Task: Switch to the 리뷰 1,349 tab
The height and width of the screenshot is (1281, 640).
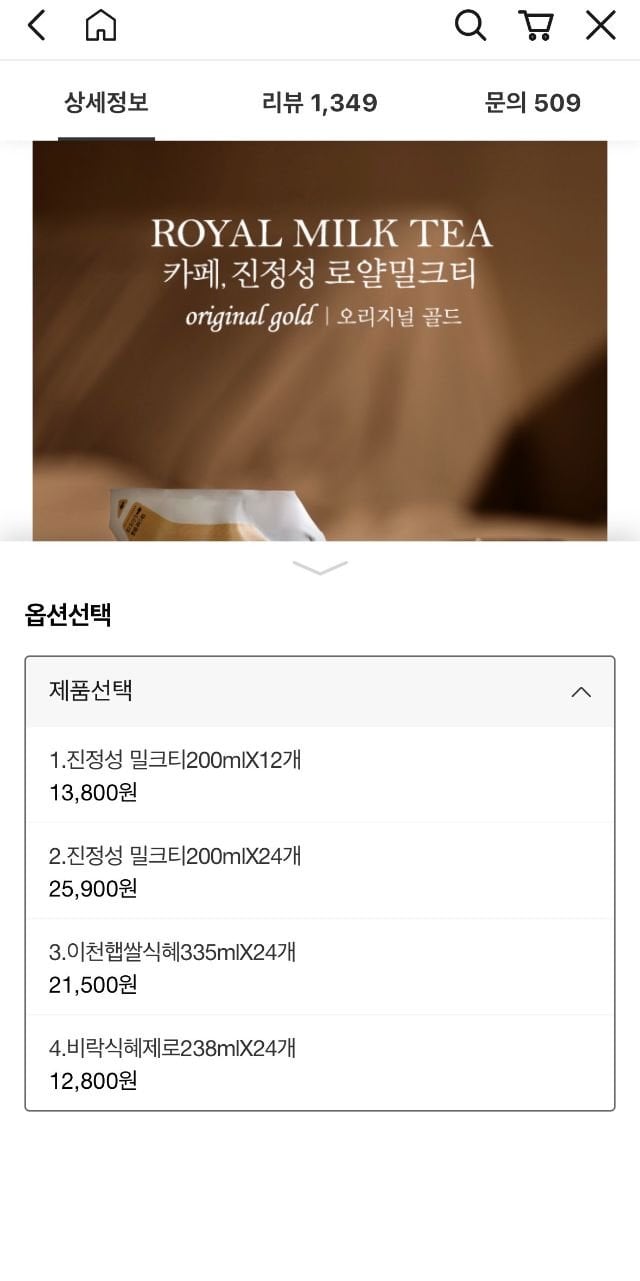Action: [319, 102]
